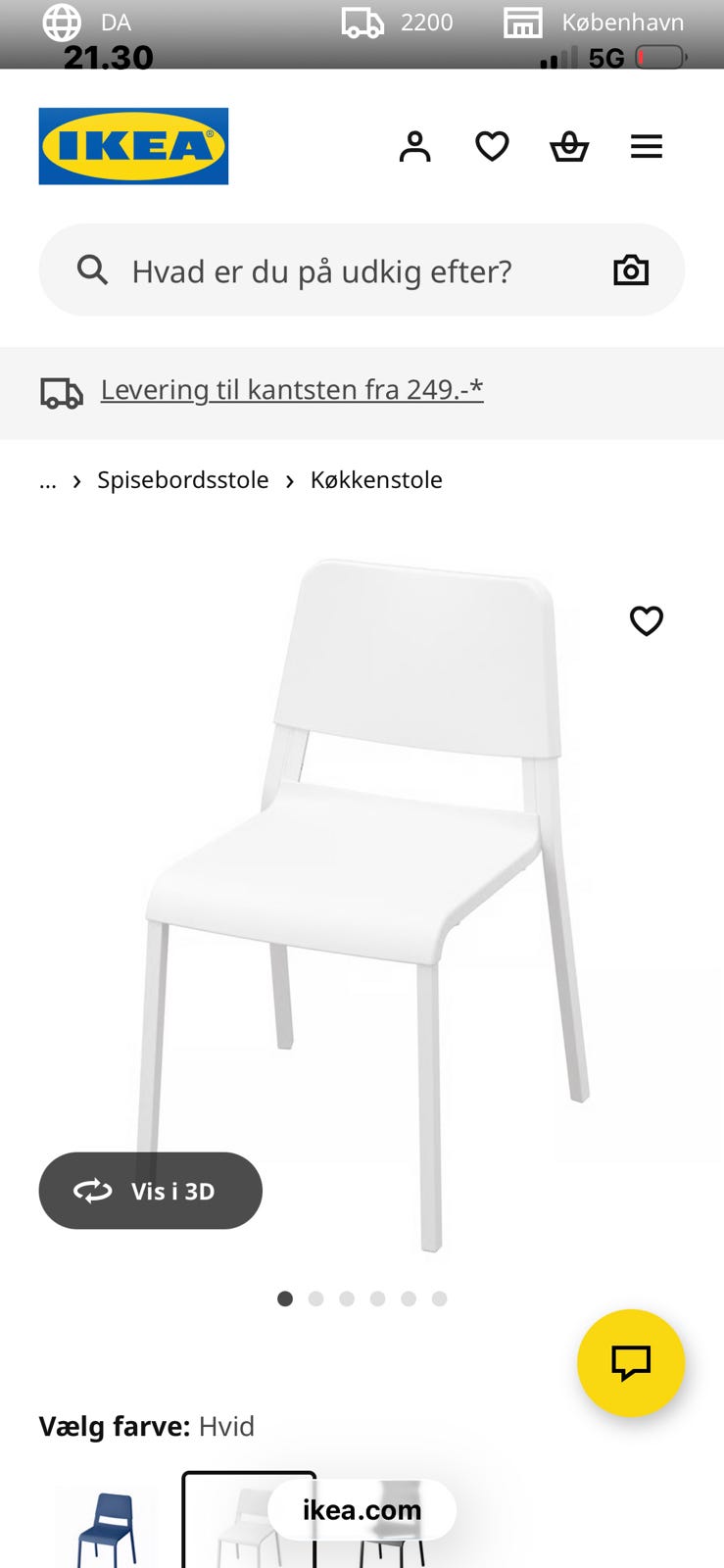Screen dimensions: 724x1568
Task: Click the search magnifier icon
Action: coord(92,270)
